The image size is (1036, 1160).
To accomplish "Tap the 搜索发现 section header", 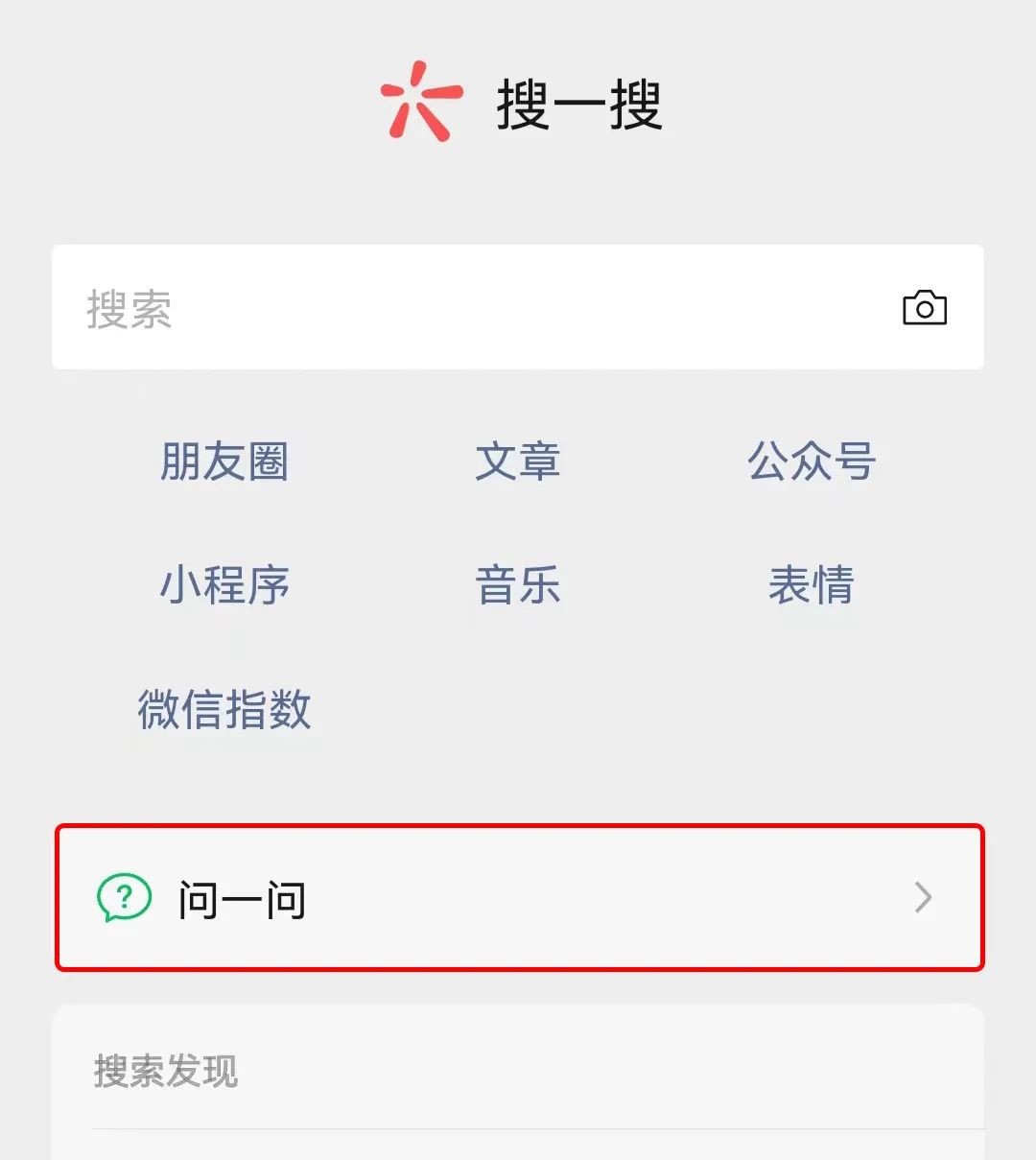I will (x=165, y=1072).
